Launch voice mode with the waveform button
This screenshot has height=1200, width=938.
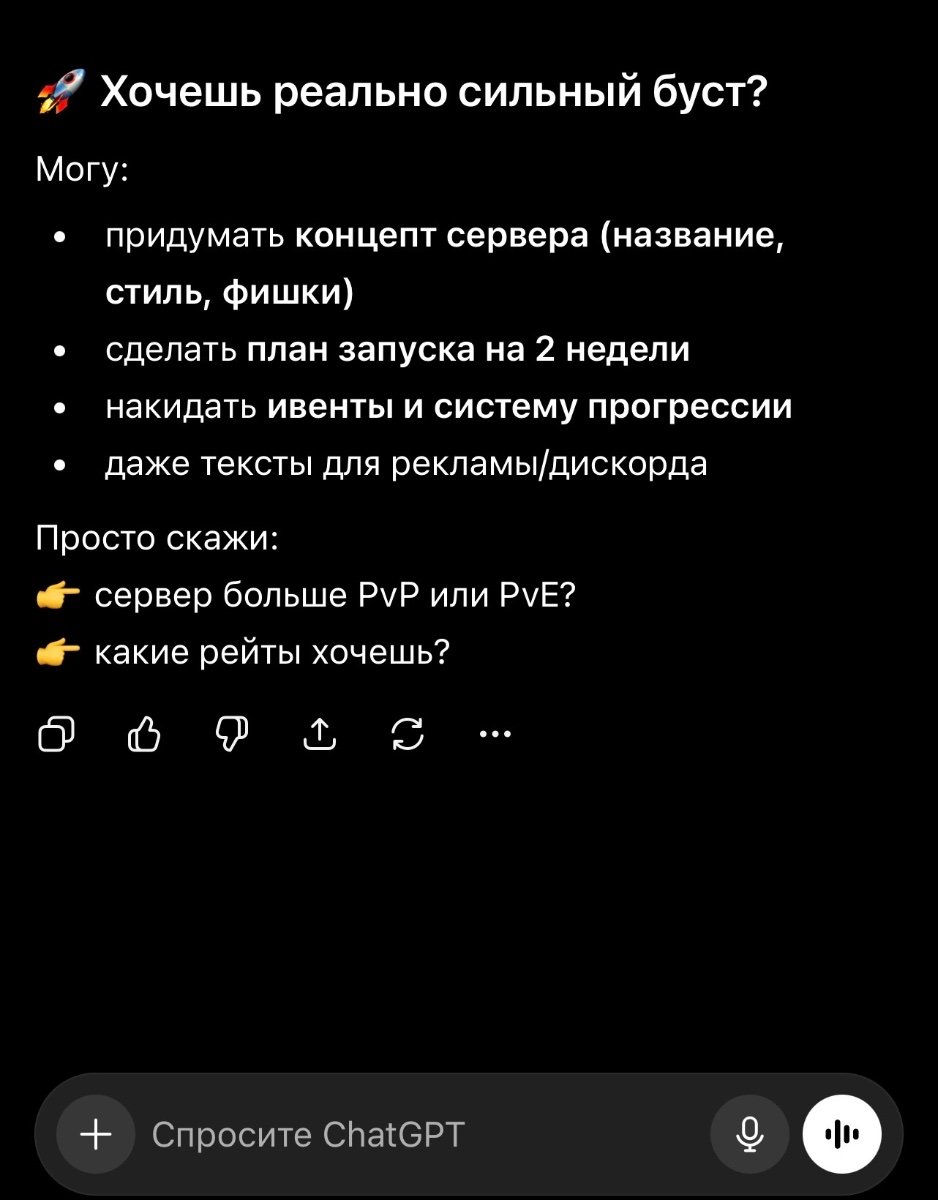point(842,1134)
